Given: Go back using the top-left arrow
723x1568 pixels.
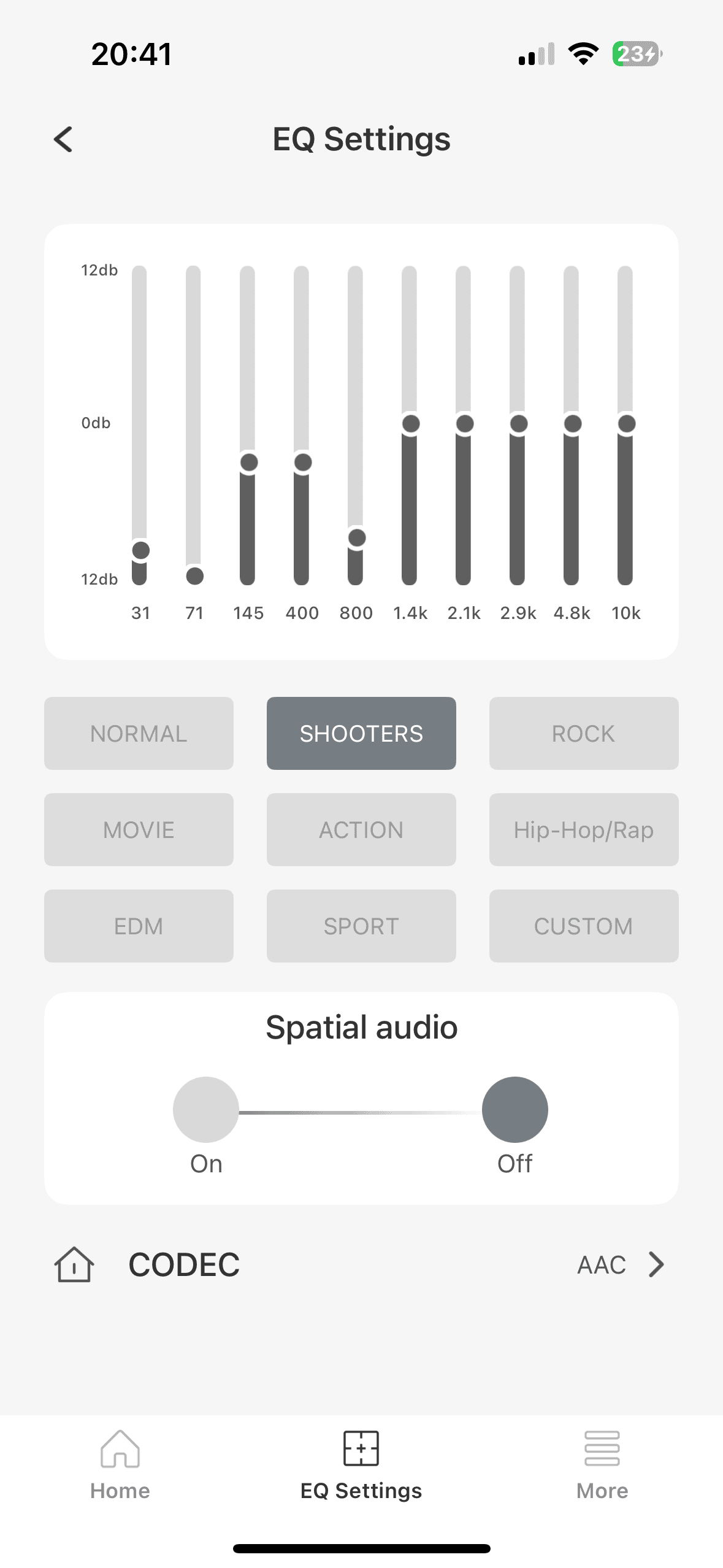Looking at the screenshot, I should tap(63, 139).
